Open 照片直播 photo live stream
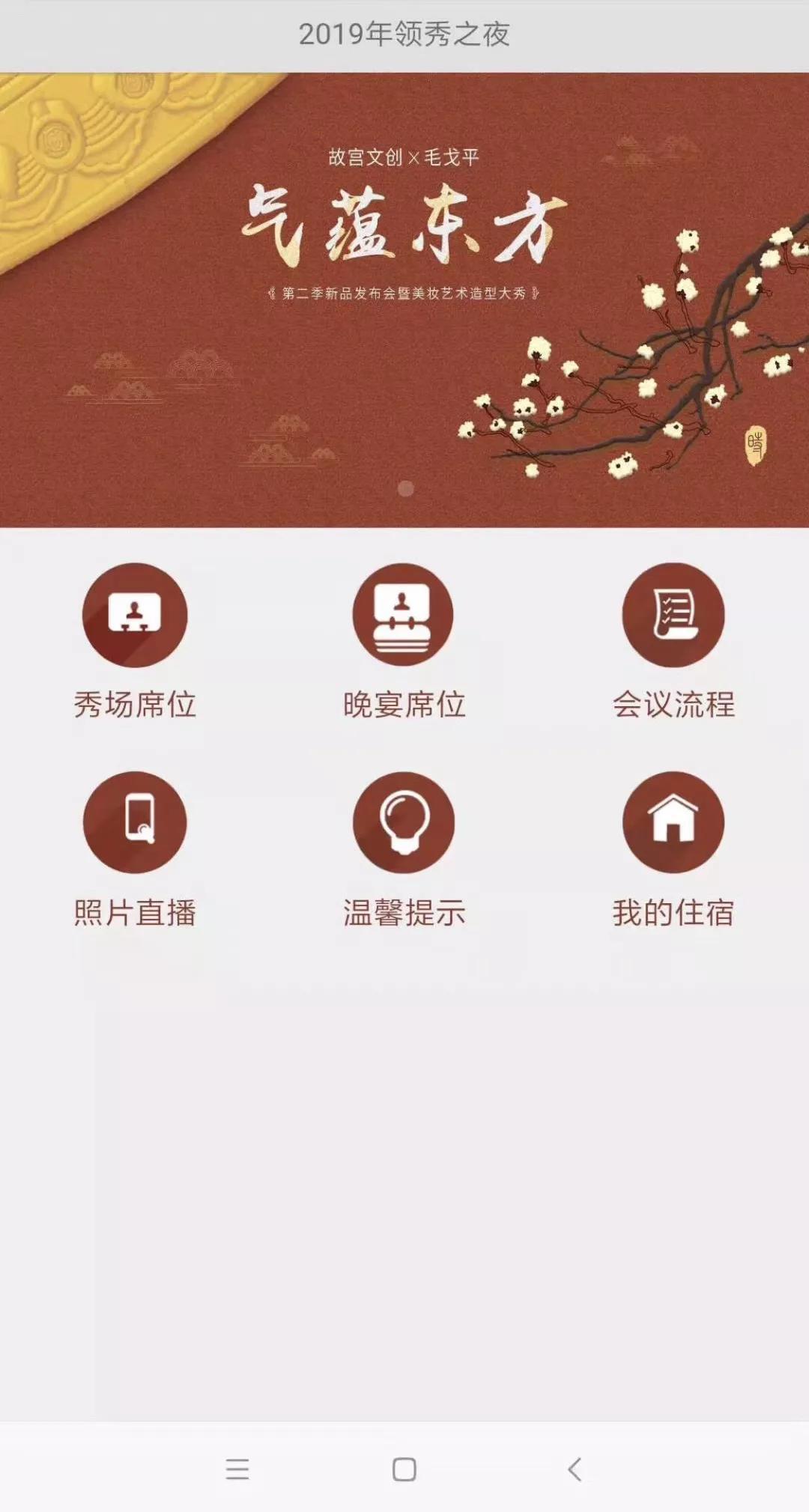 point(135,822)
